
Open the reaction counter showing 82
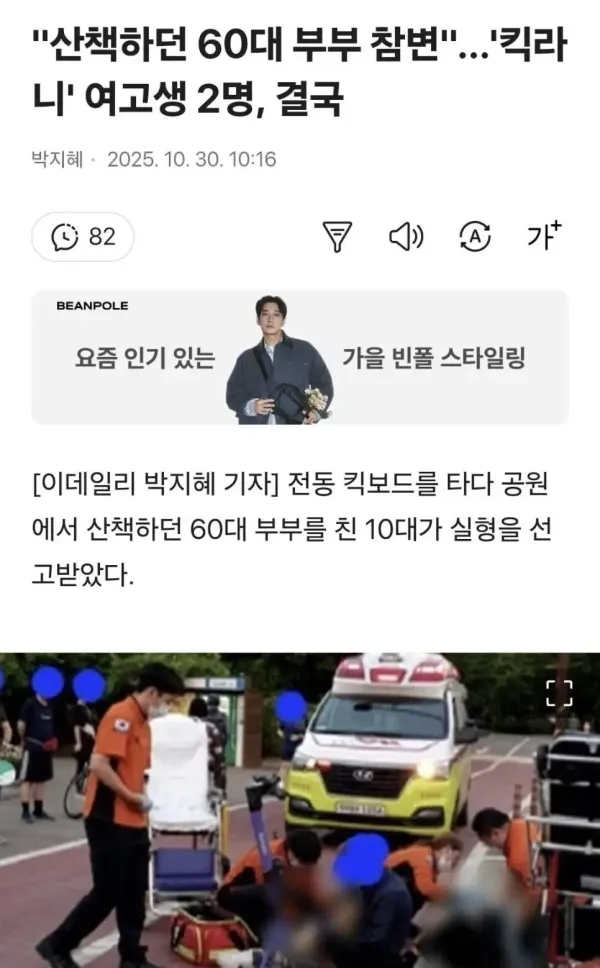[x=83, y=237]
